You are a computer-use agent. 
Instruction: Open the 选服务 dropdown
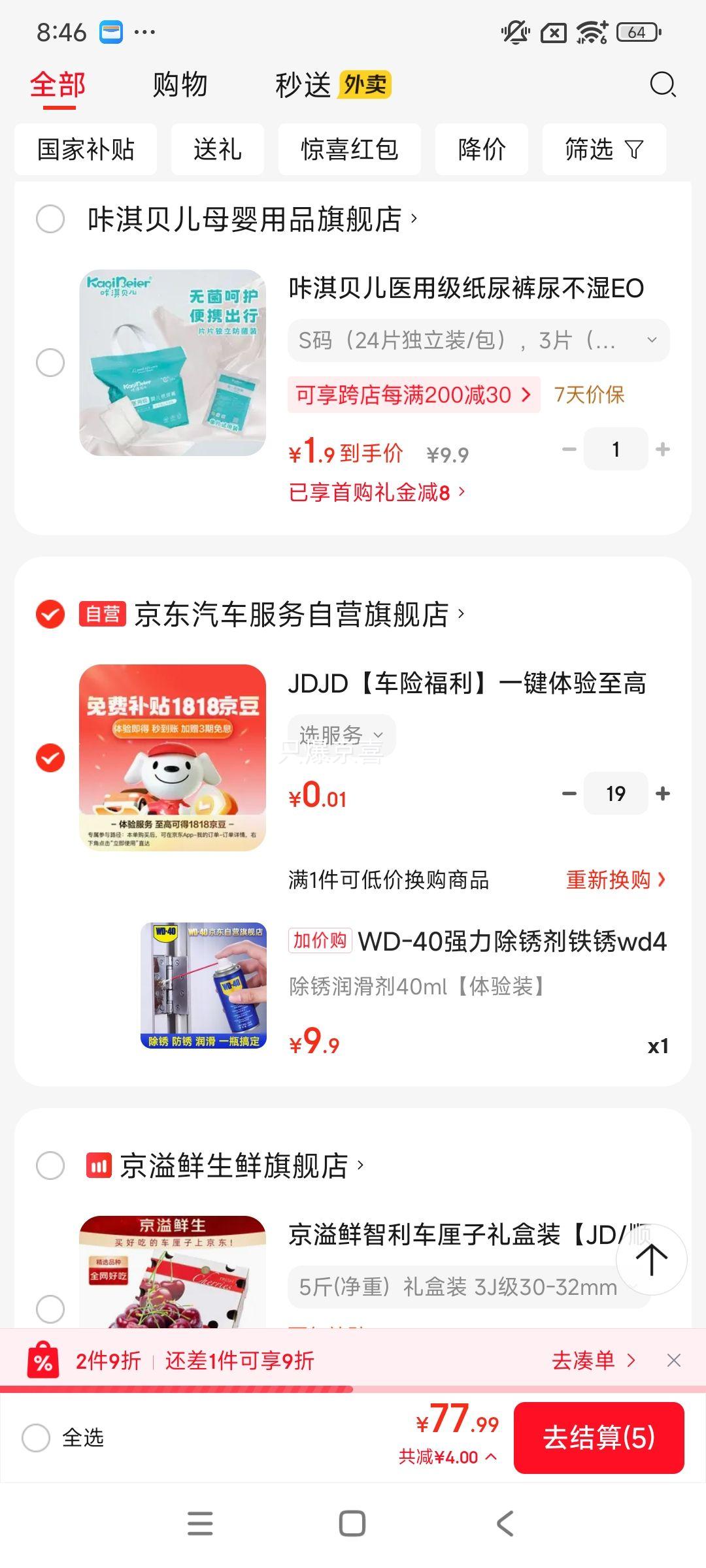pyautogui.click(x=341, y=735)
